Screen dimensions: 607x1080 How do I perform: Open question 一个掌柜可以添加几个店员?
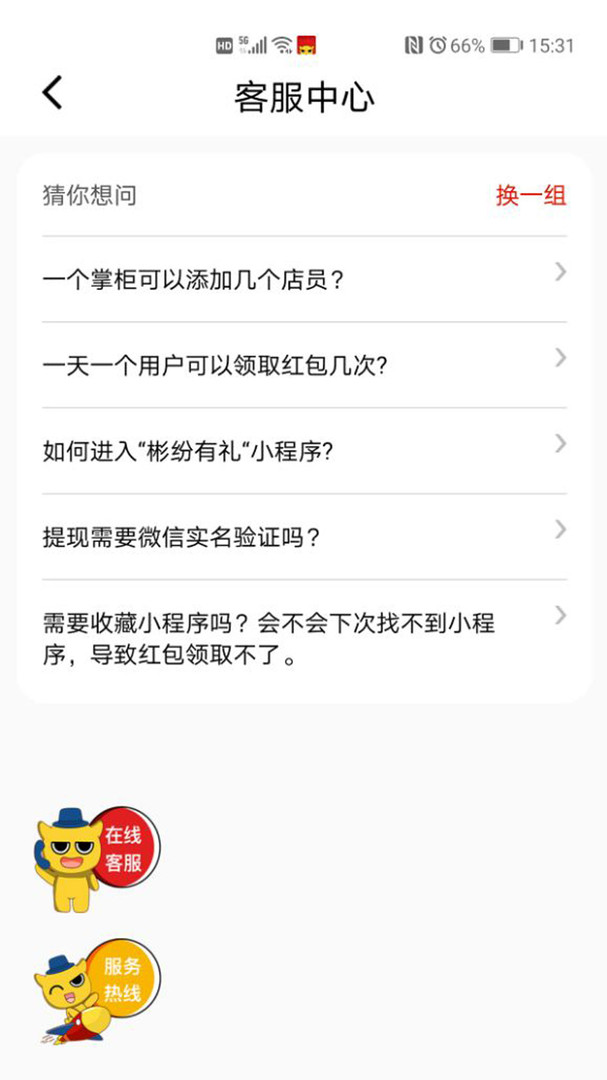(x=304, y=280)
